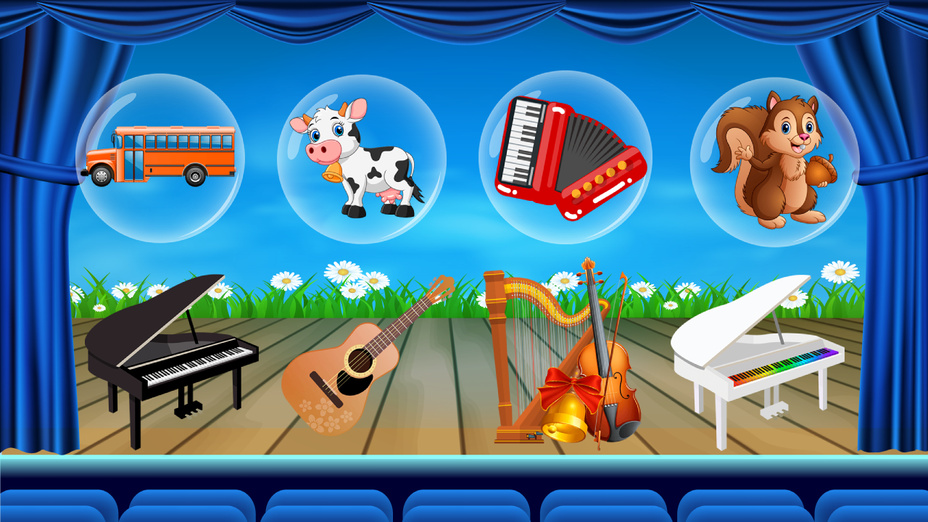The image size is (928, 522).
Task: Select the red accordion bubble
Action: (565, 157)
